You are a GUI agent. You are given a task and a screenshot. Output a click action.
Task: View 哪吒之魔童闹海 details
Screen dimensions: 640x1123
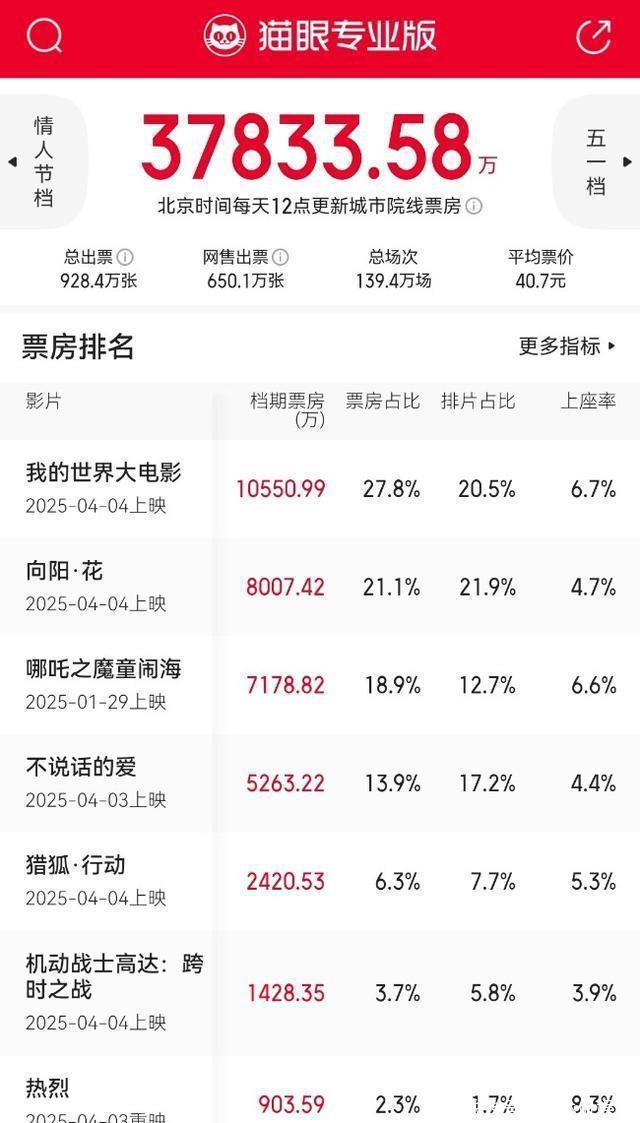[320, 685]
